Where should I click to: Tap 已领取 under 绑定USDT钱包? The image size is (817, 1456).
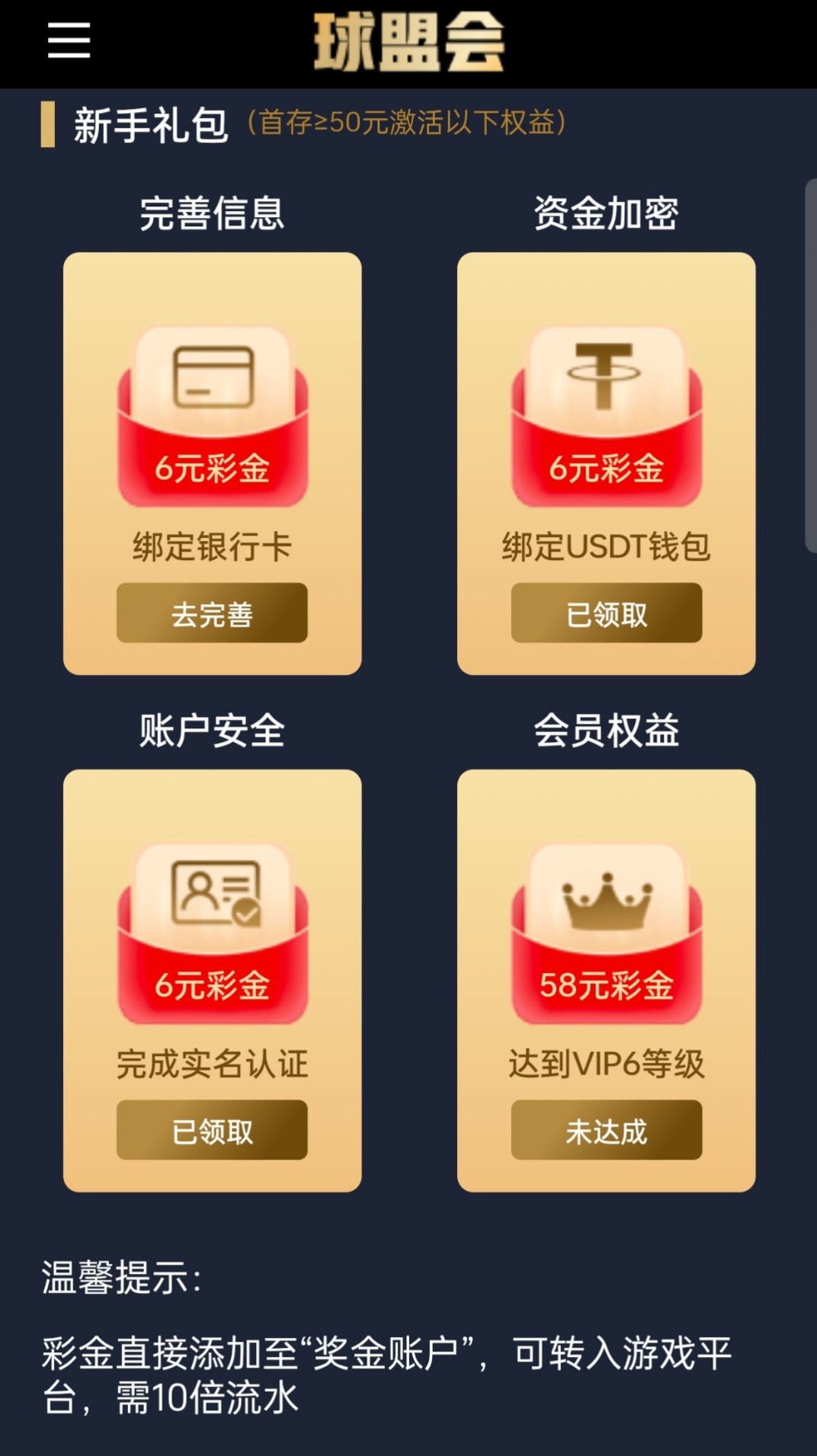(x=606, y=613)
